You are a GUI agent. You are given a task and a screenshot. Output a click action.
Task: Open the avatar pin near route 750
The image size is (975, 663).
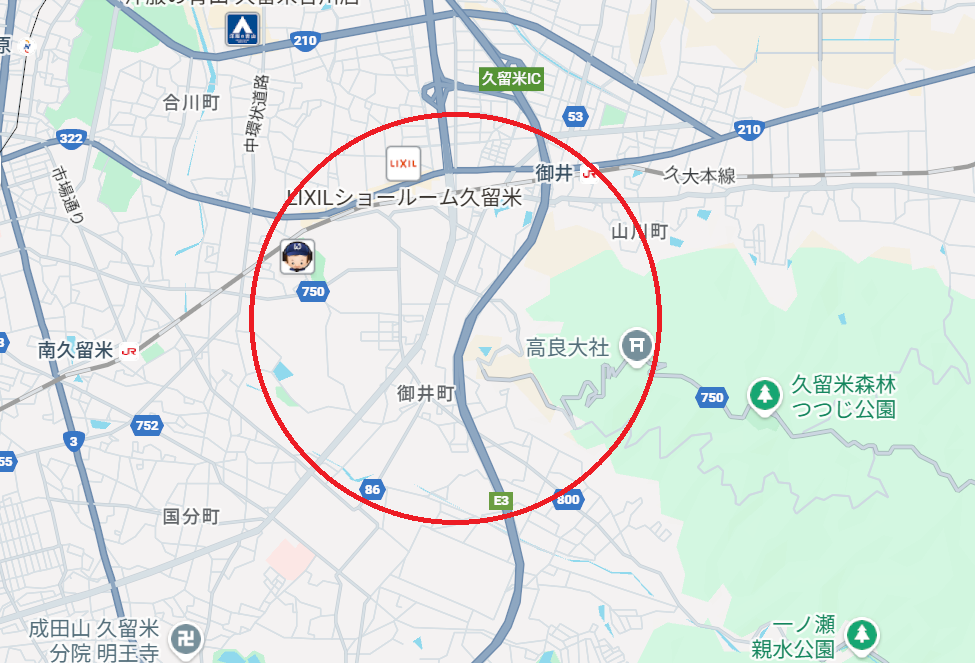(x=297, y=257)
